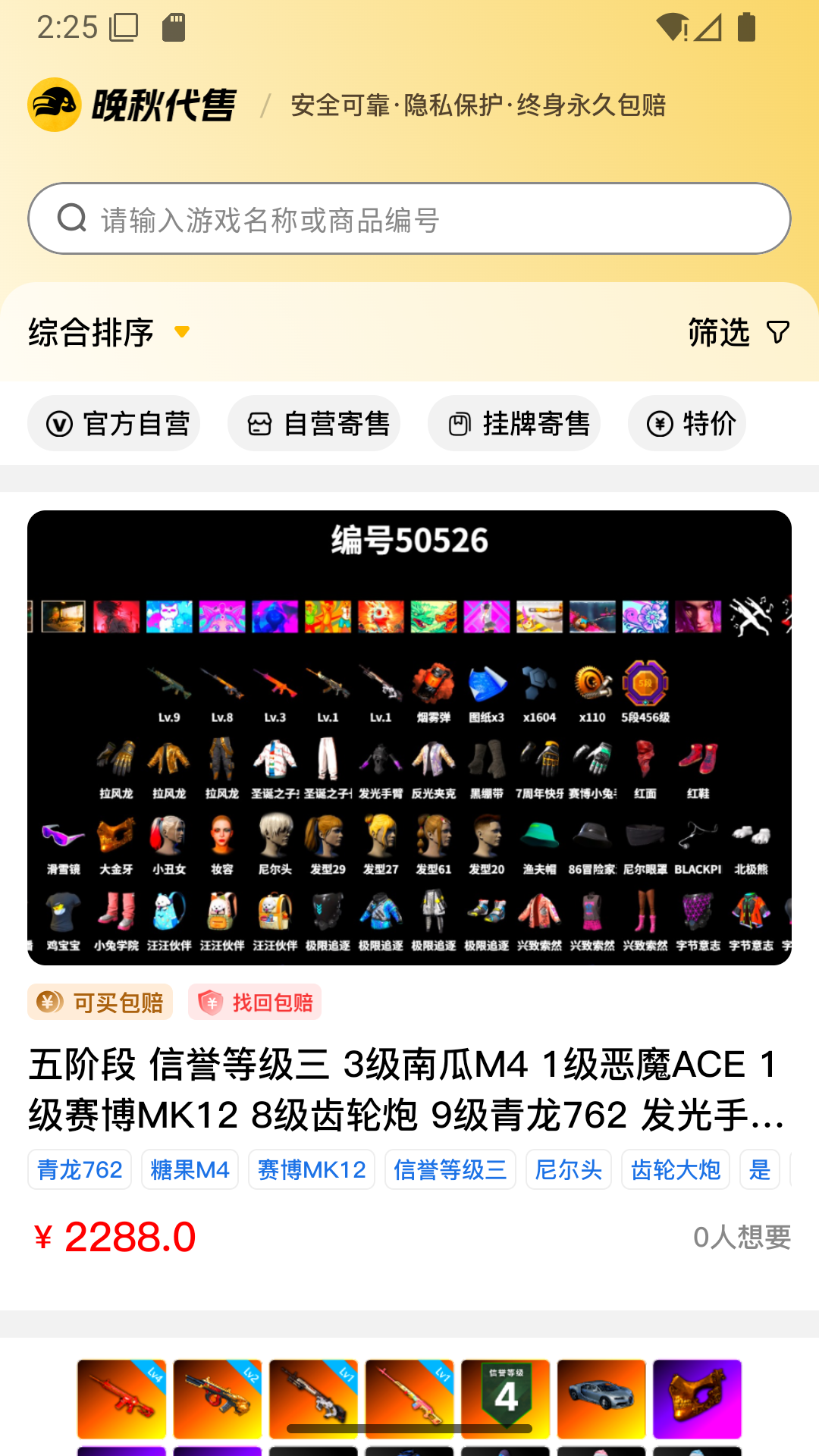Tap the game name or item number search box
Viewport: 819px width, 1456px height.
tap(409, 219)
